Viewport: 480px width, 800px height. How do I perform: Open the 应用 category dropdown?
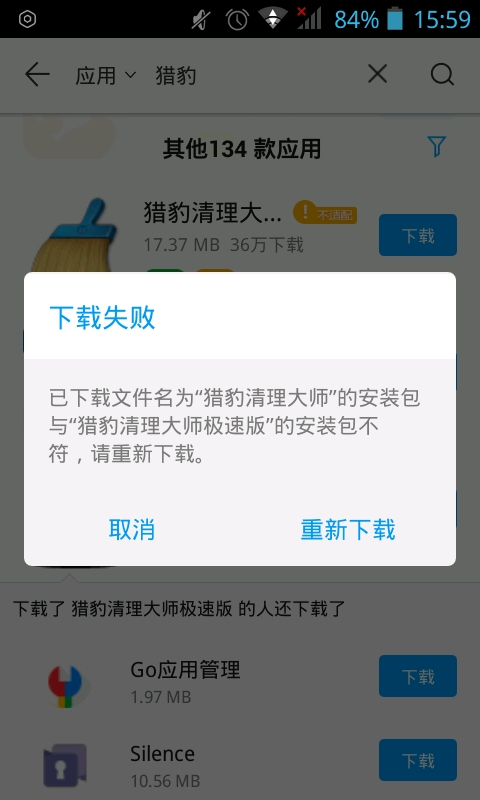pyautogui.click(x=106, y=76)
